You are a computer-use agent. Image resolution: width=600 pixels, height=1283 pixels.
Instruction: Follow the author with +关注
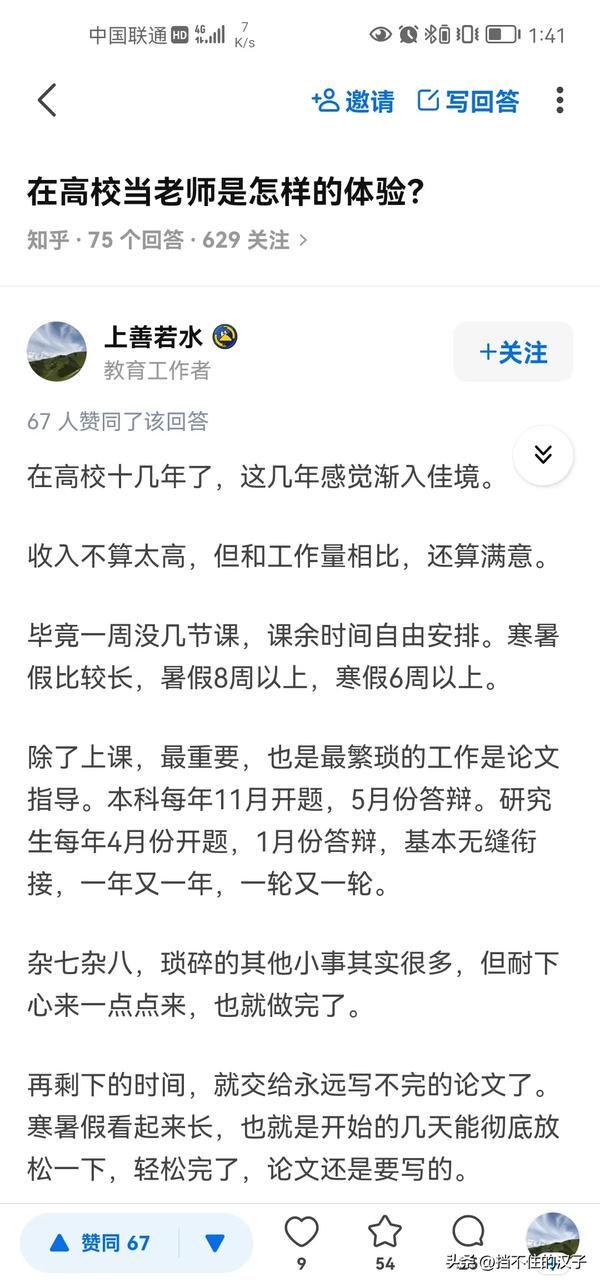tap(513, 352)
